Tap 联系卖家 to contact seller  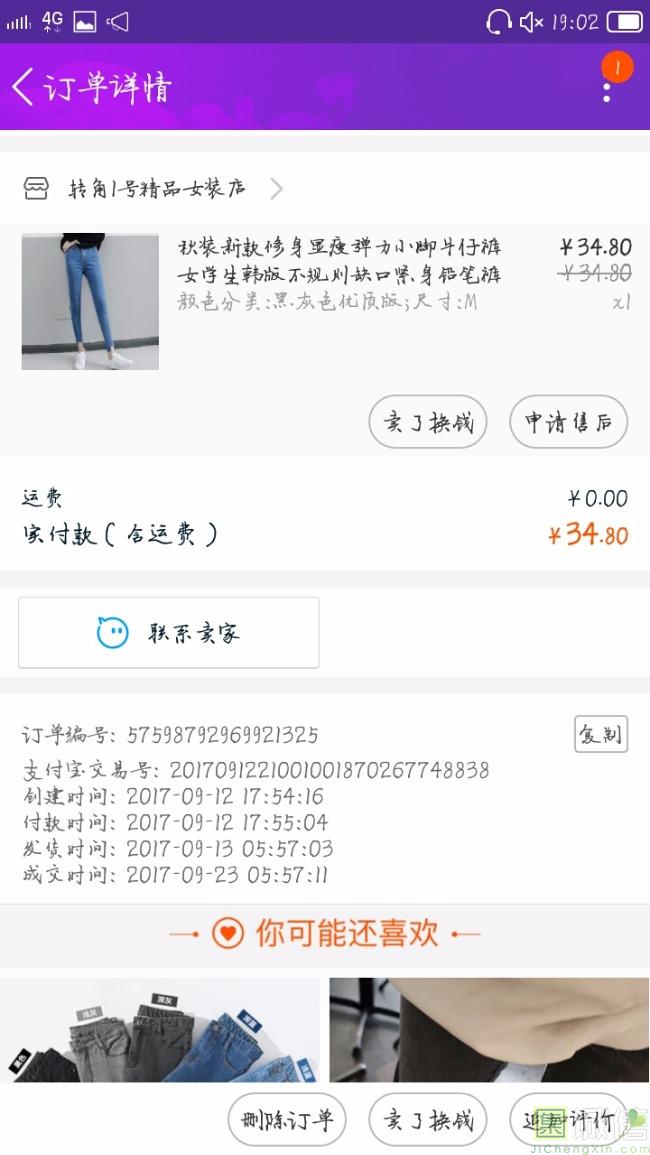[x=169, y=632]
